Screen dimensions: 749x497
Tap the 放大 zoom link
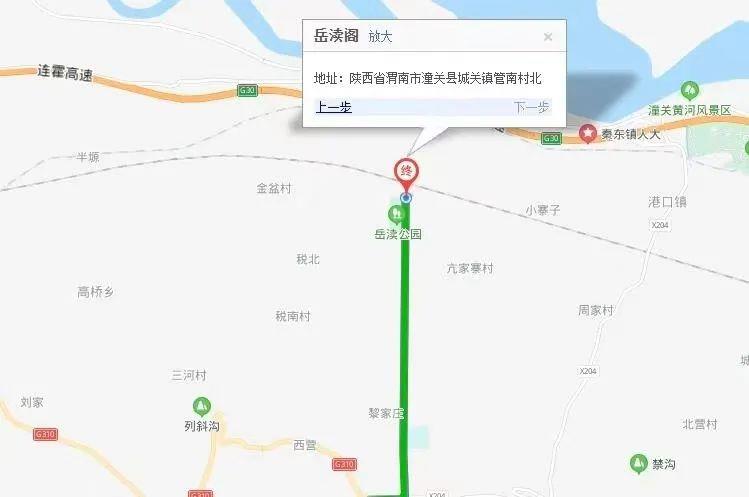click(380, 37)
